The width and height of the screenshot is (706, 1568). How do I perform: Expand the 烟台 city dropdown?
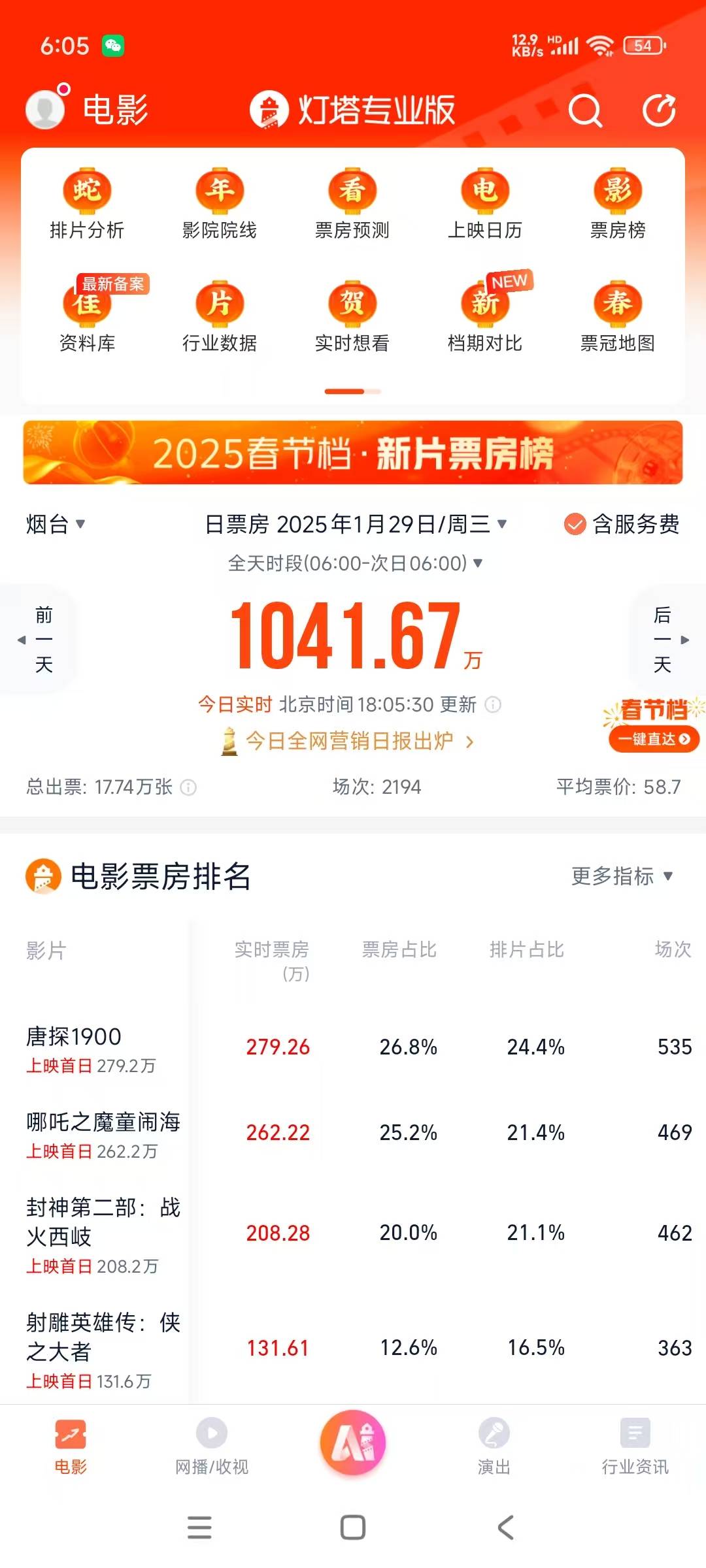(x=56, y=524)
